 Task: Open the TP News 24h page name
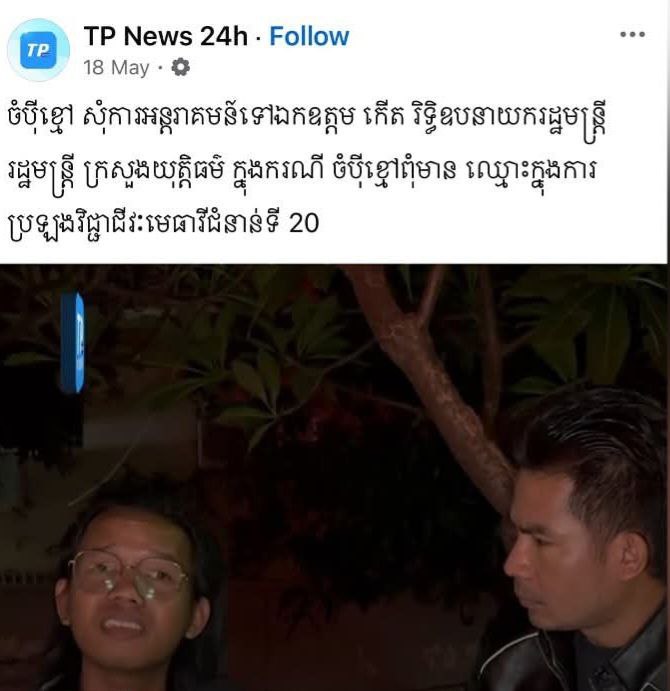[165, 36]
